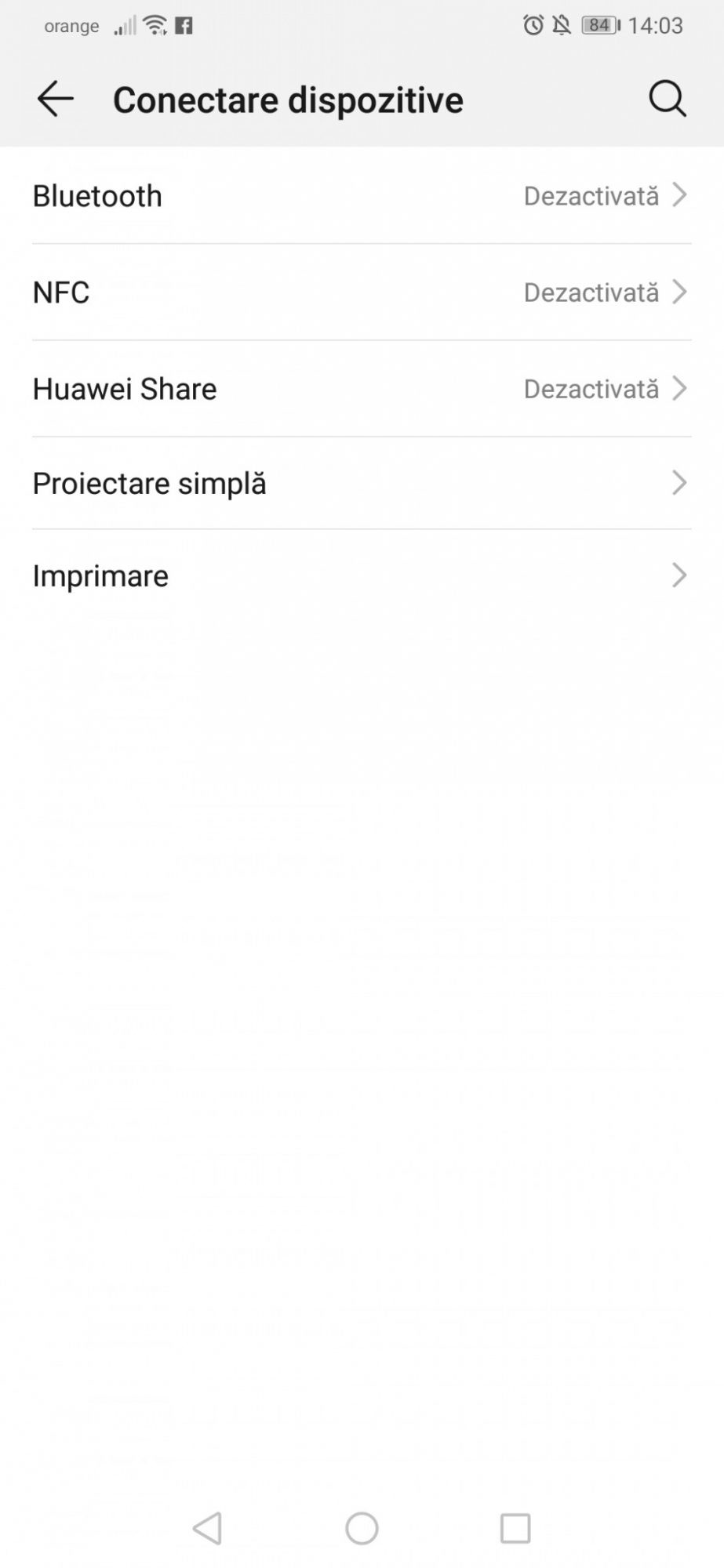Screen dimensions: 724x1568
Task: Open recent apps from the navigation bar
Action: [515, 1527]
